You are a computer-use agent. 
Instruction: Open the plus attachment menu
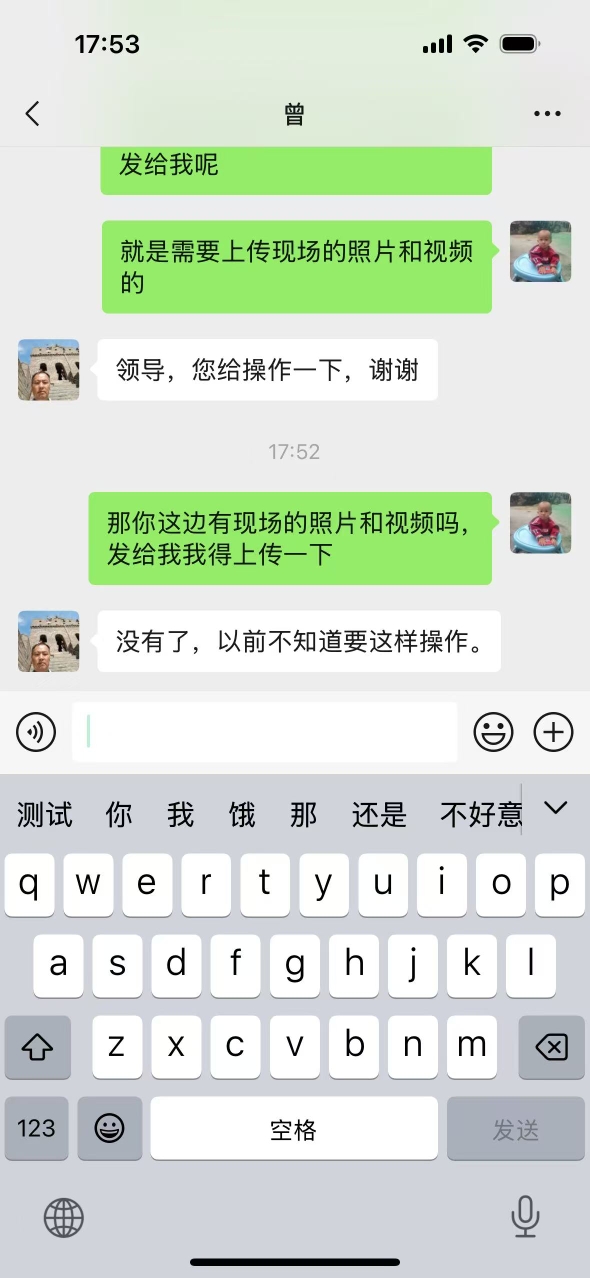(x=553, y=732)
